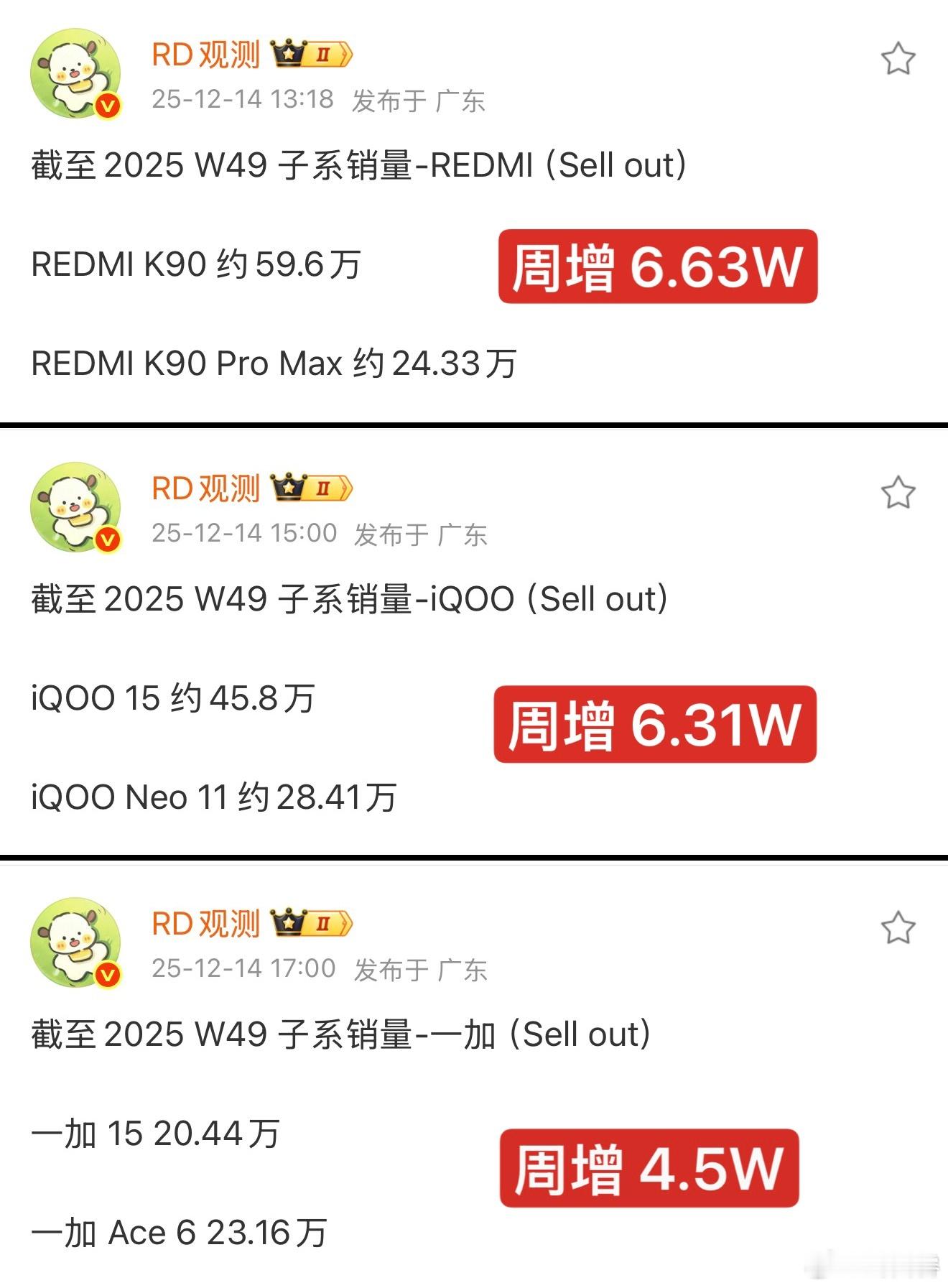This screenshot has width=948, height=1288.
Task: Click the 发布于 广东 location on second post
Action: 419,536
